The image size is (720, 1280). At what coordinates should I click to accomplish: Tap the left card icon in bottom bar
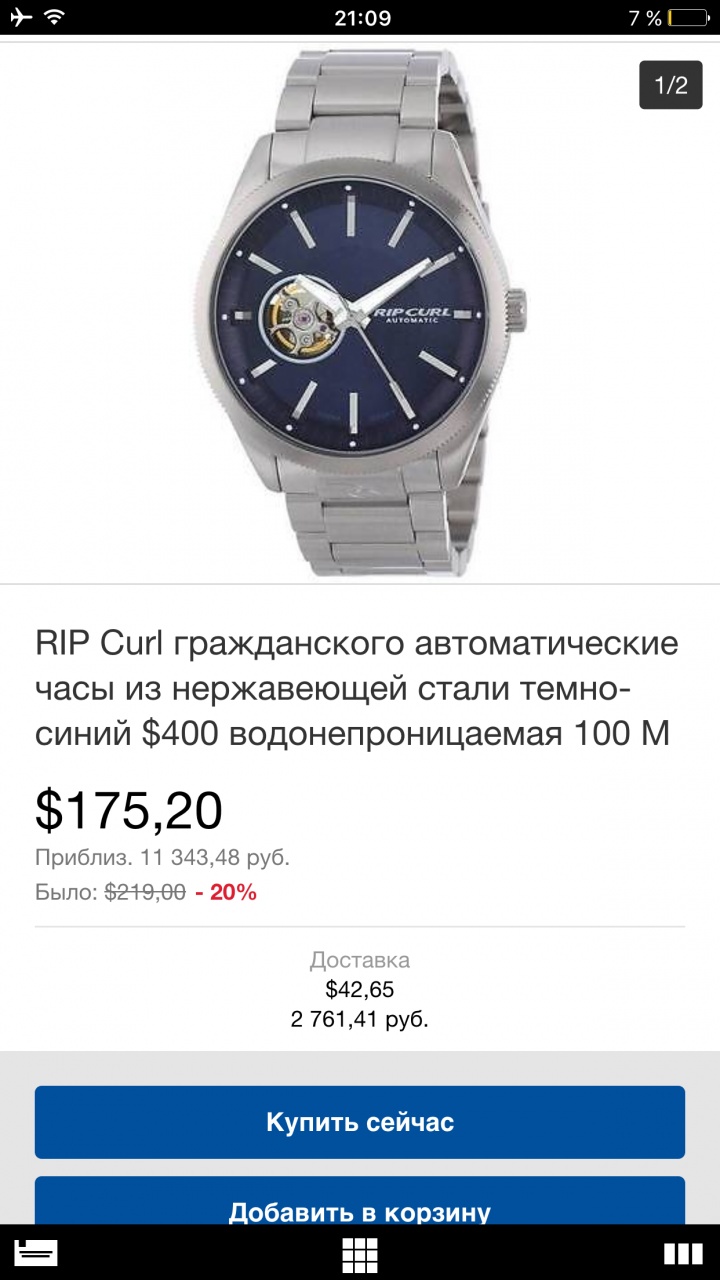click(37, 1253)
